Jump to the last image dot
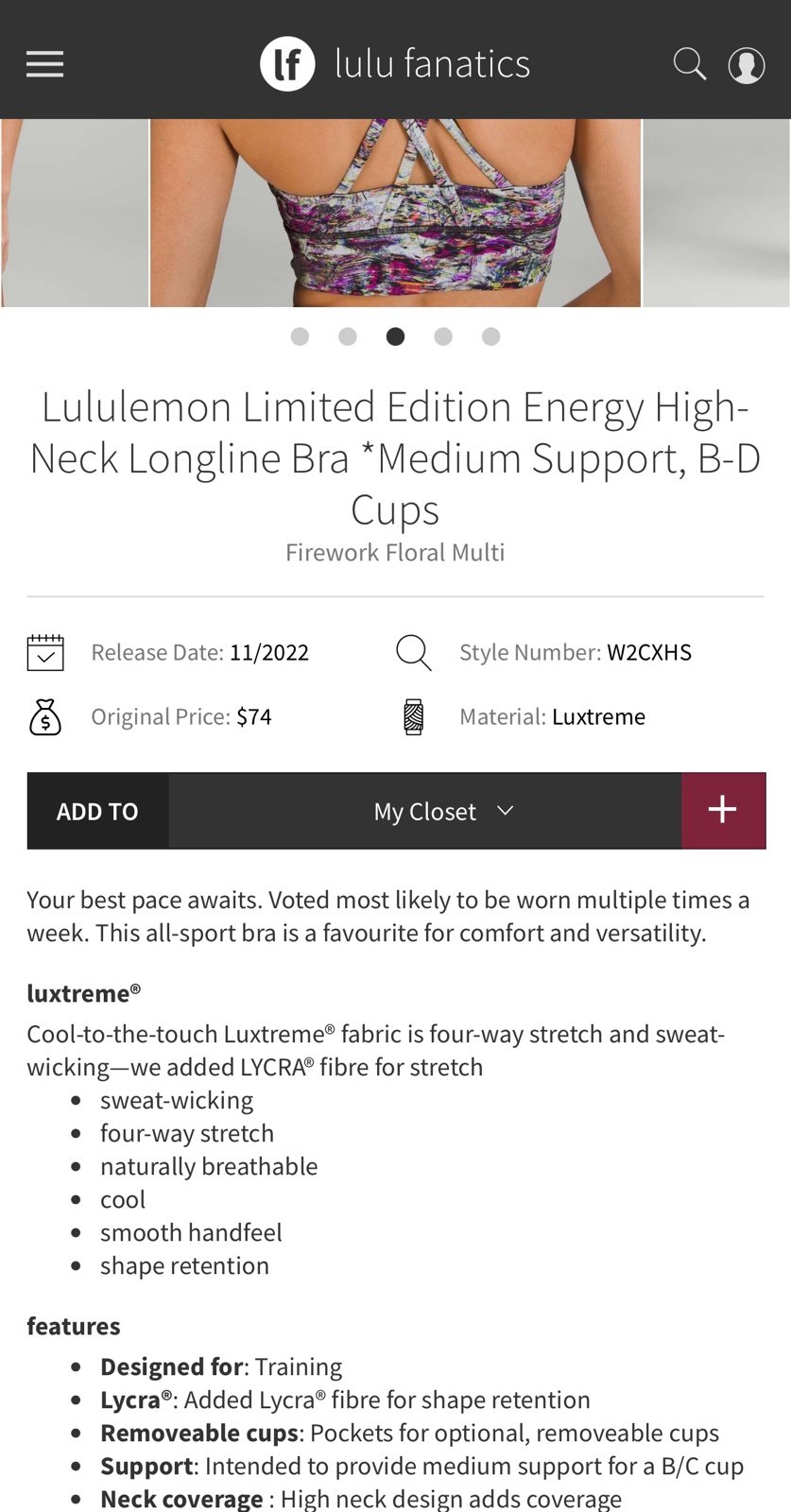This screenshot has width=791, height=1512. point(491,336)
